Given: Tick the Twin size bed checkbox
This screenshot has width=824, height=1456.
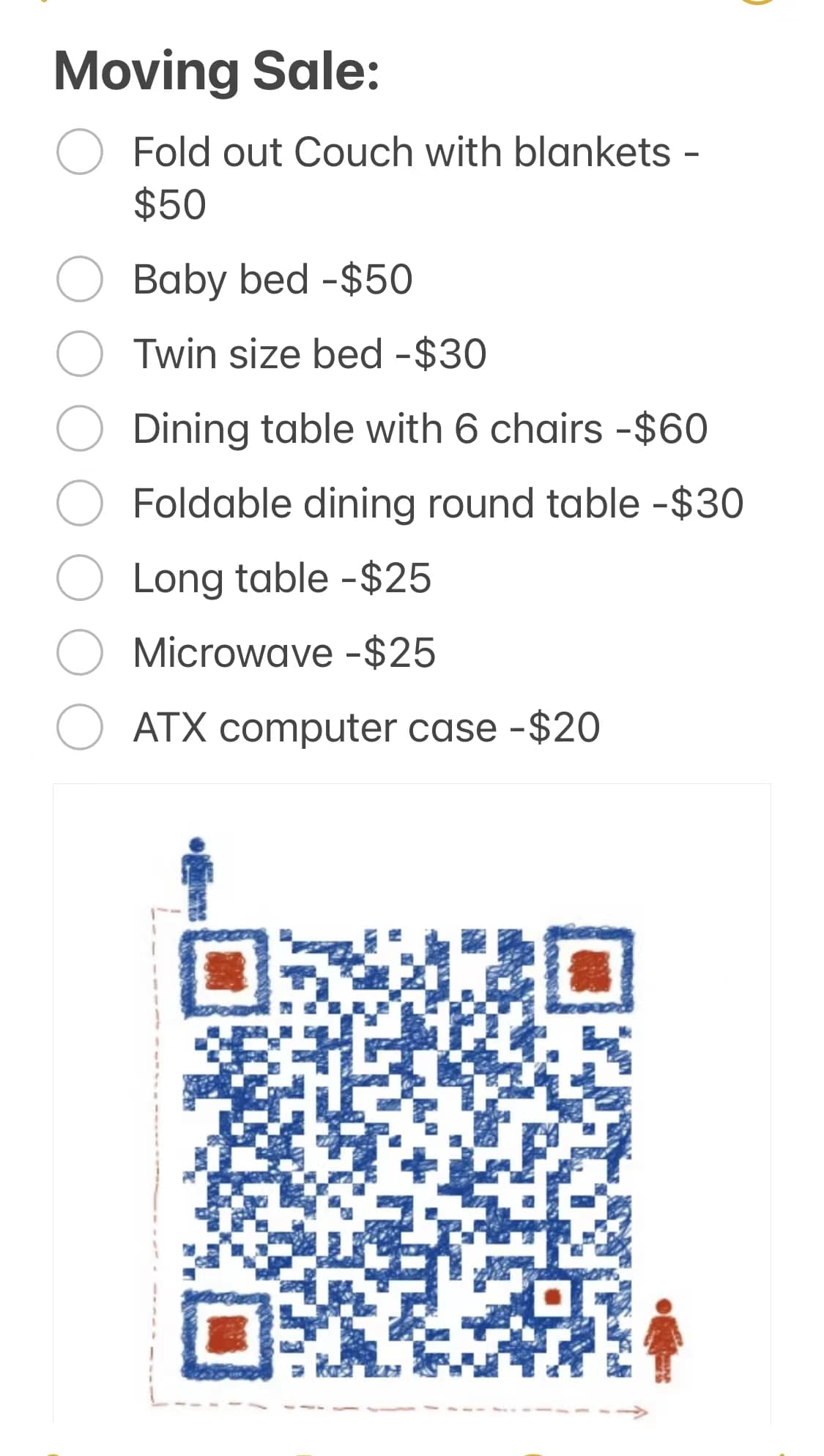Looking at the screenshot, I should (79, 354).
